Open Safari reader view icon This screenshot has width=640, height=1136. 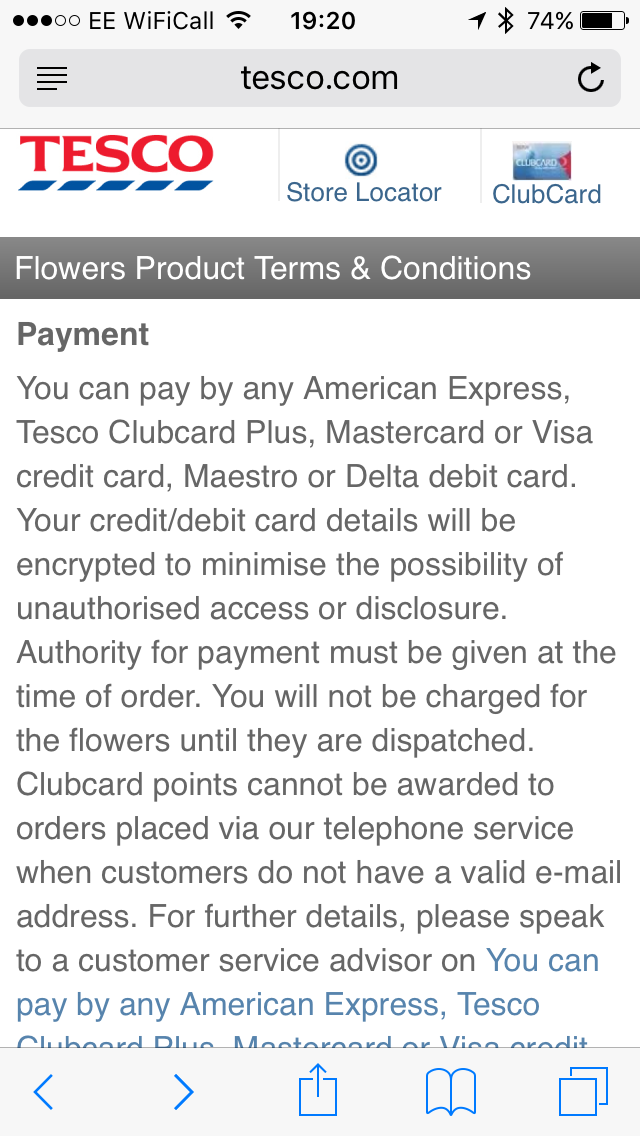(51, 78)
